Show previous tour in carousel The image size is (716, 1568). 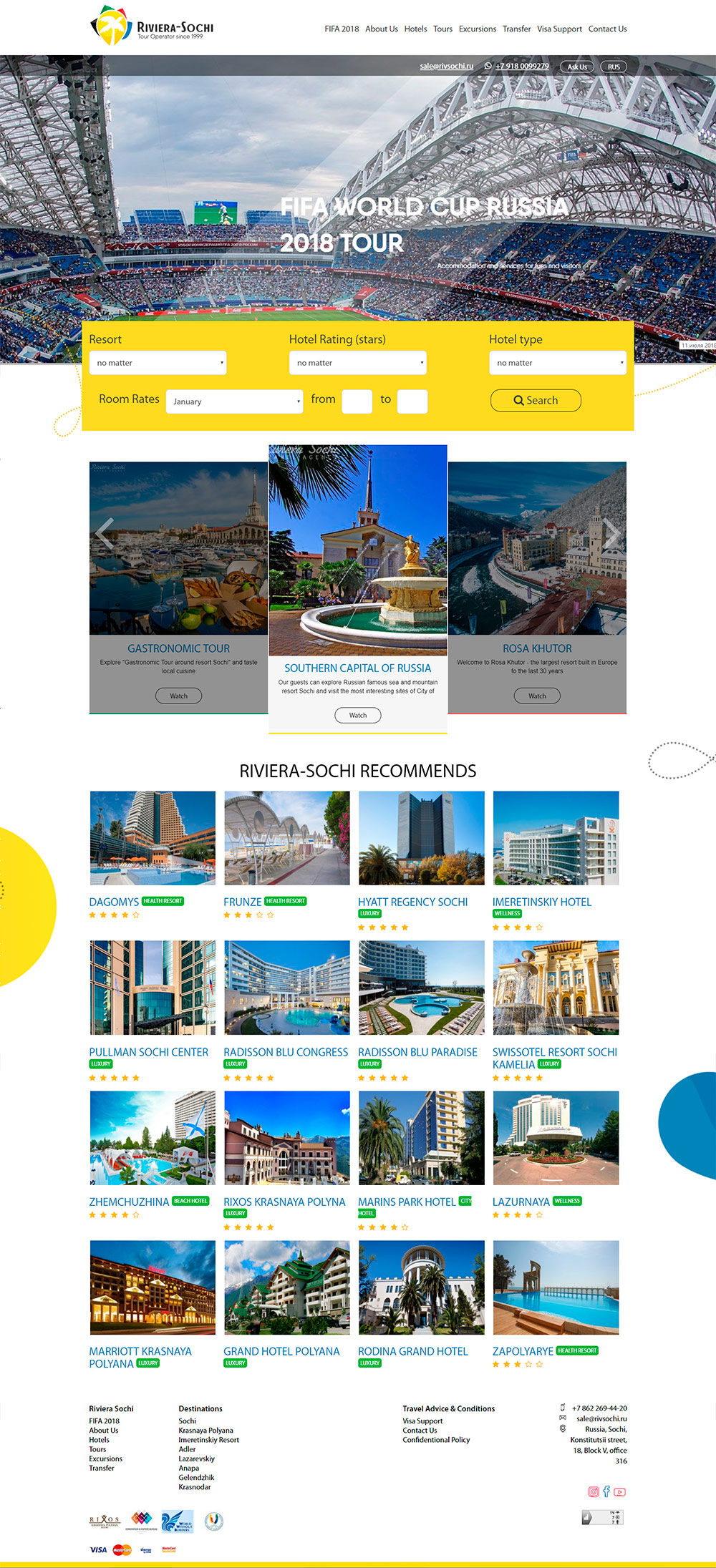coord(105,533)
